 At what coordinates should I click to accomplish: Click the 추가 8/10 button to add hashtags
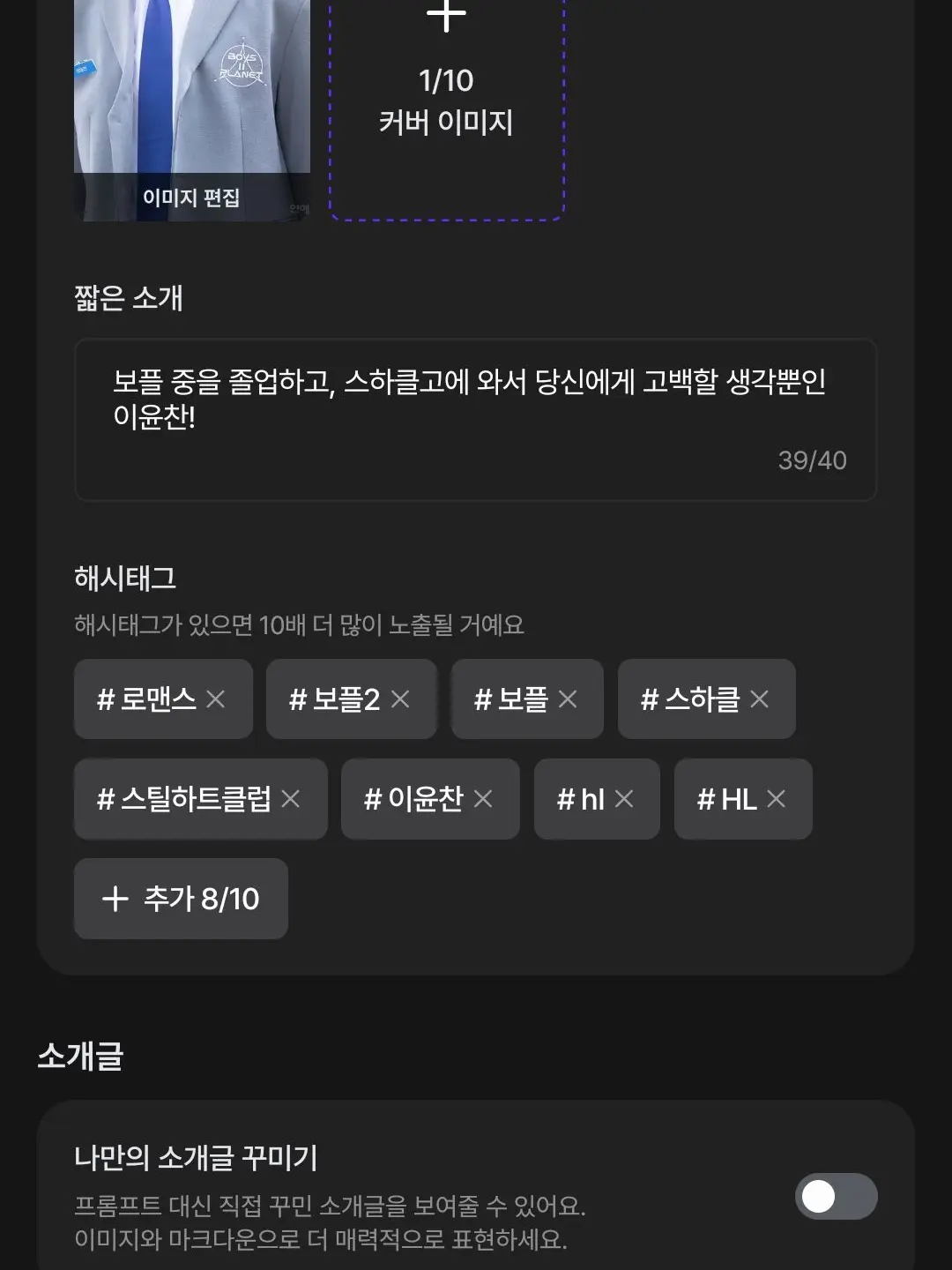181,899
